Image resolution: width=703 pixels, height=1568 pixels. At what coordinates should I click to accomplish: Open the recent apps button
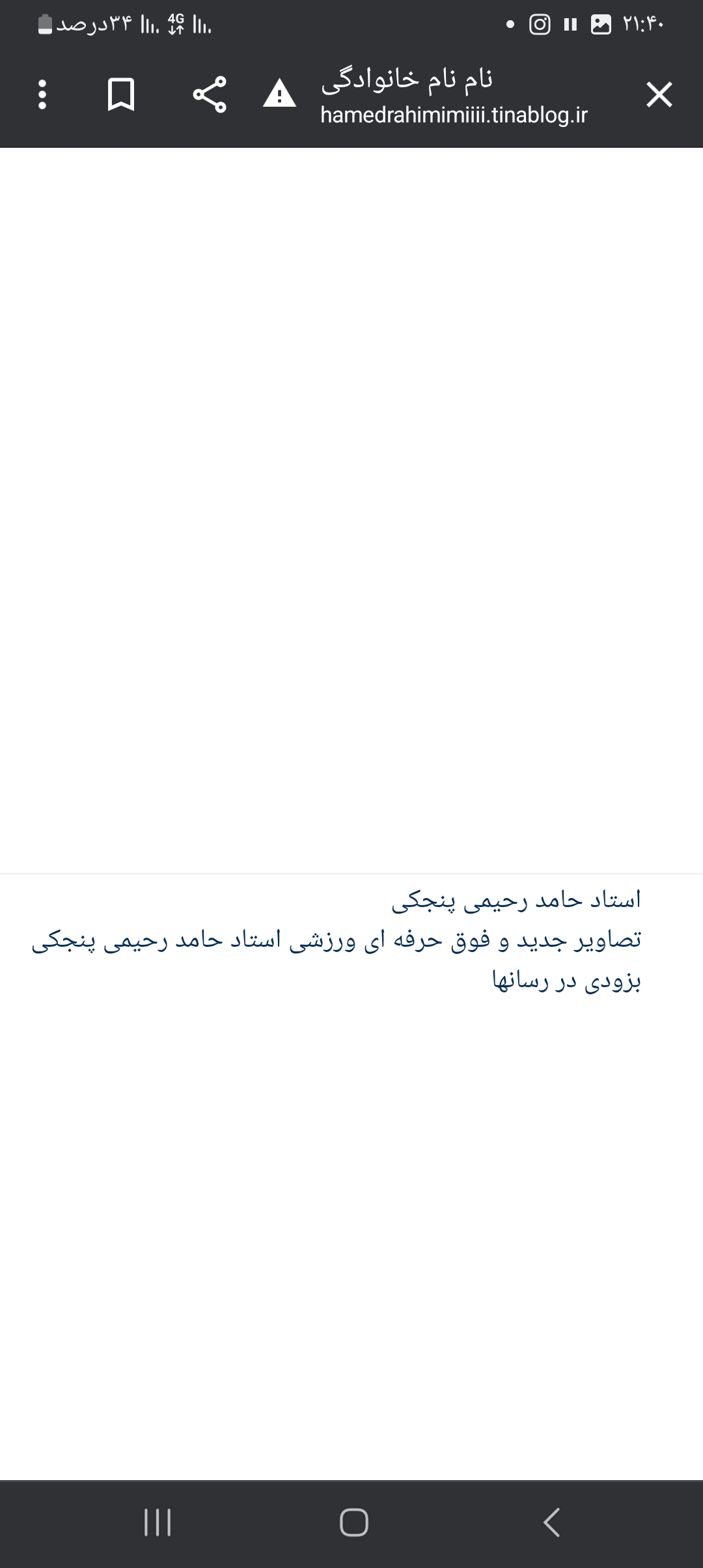click(157, 1522)
